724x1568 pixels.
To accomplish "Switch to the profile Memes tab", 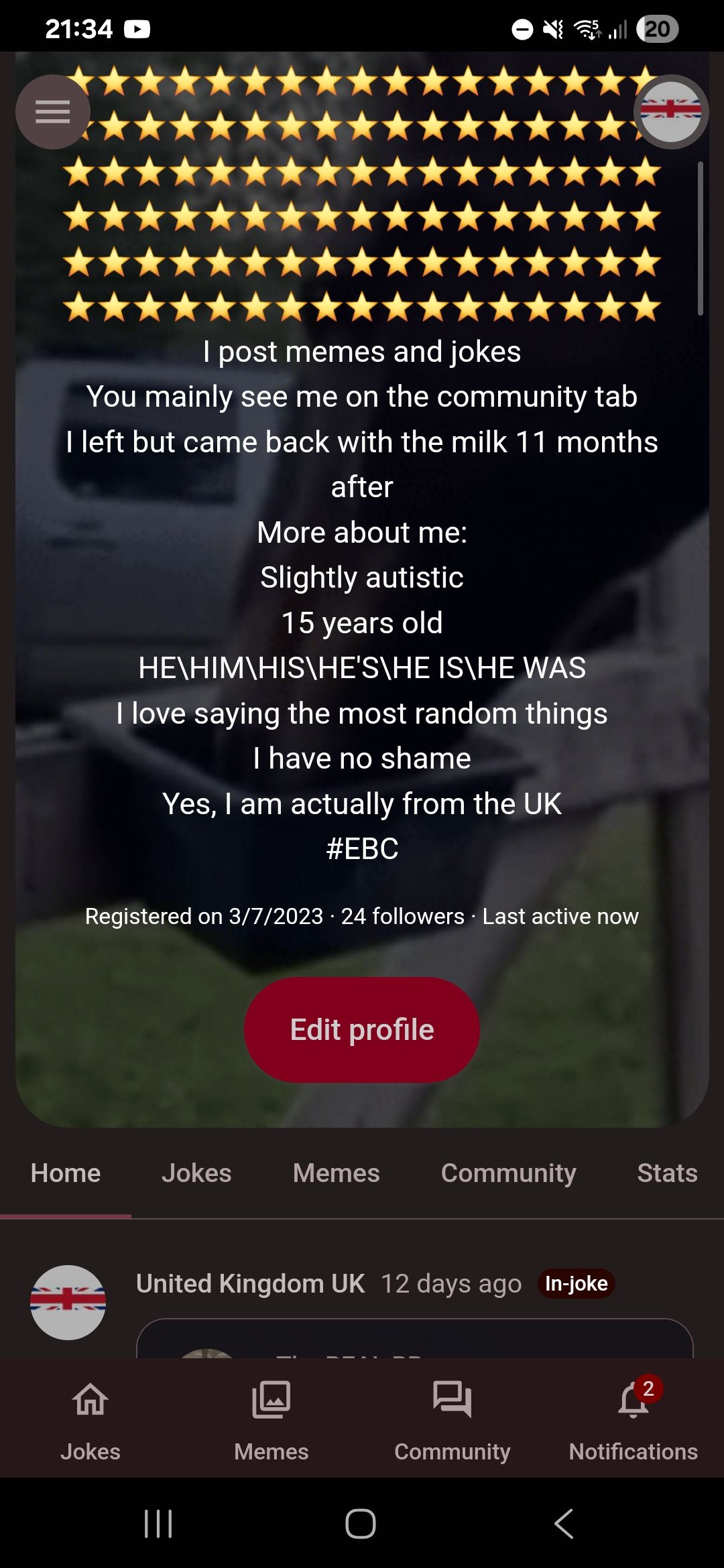I will click(337, 1173).
